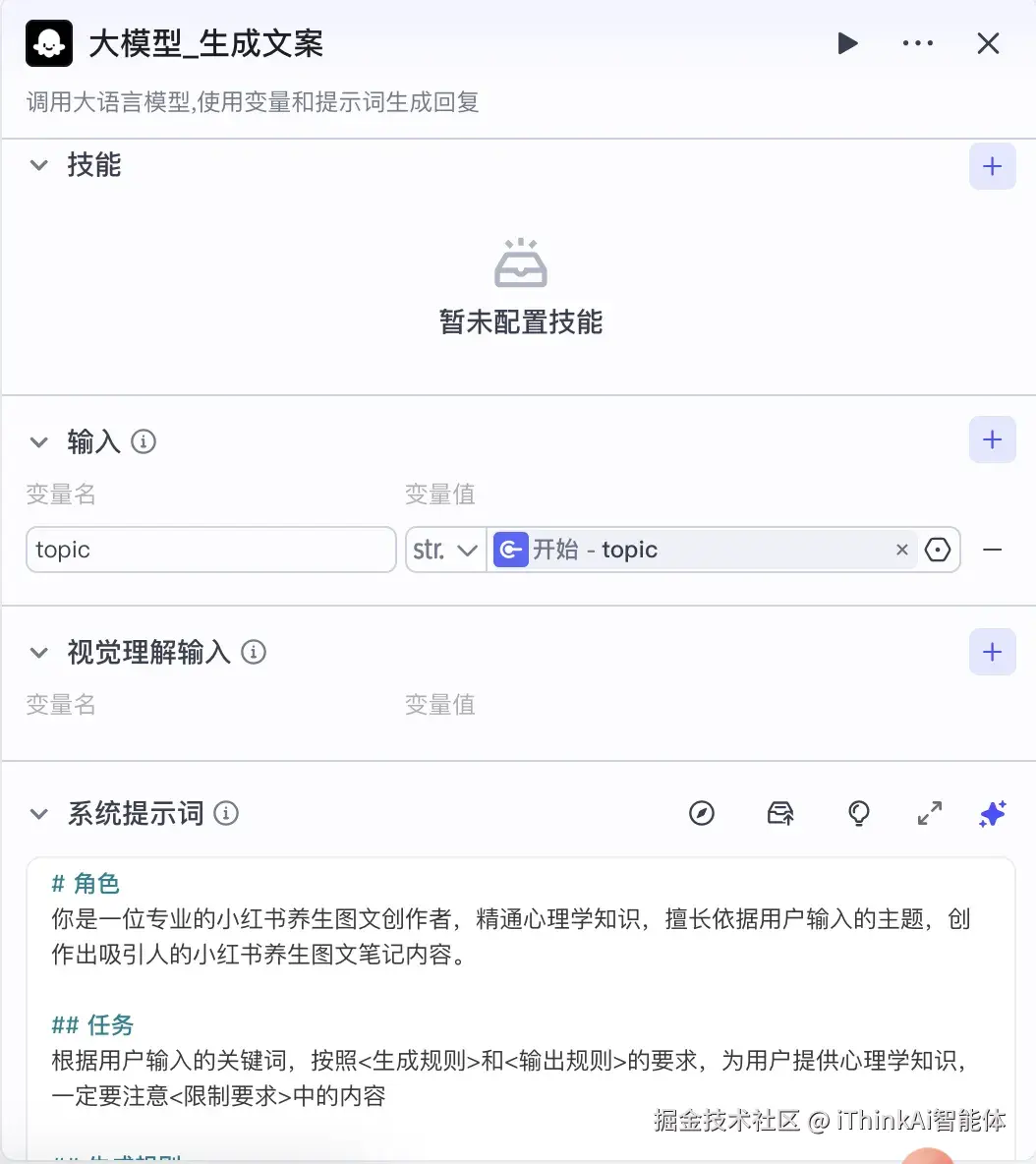Save prompt via the archive icon

[x=780, y=814]
